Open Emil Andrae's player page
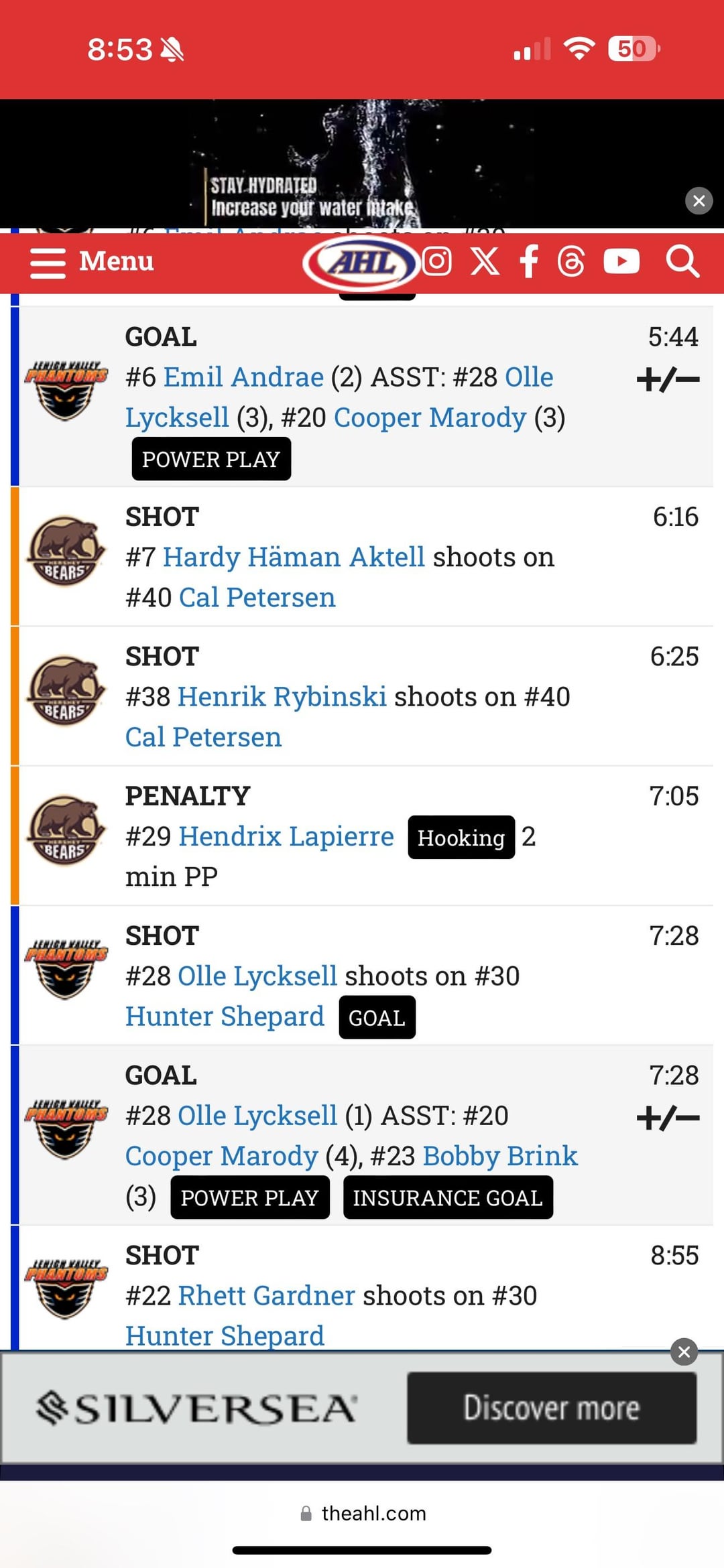This screenshot has height=1568, width=724. [x=243, y=377]
